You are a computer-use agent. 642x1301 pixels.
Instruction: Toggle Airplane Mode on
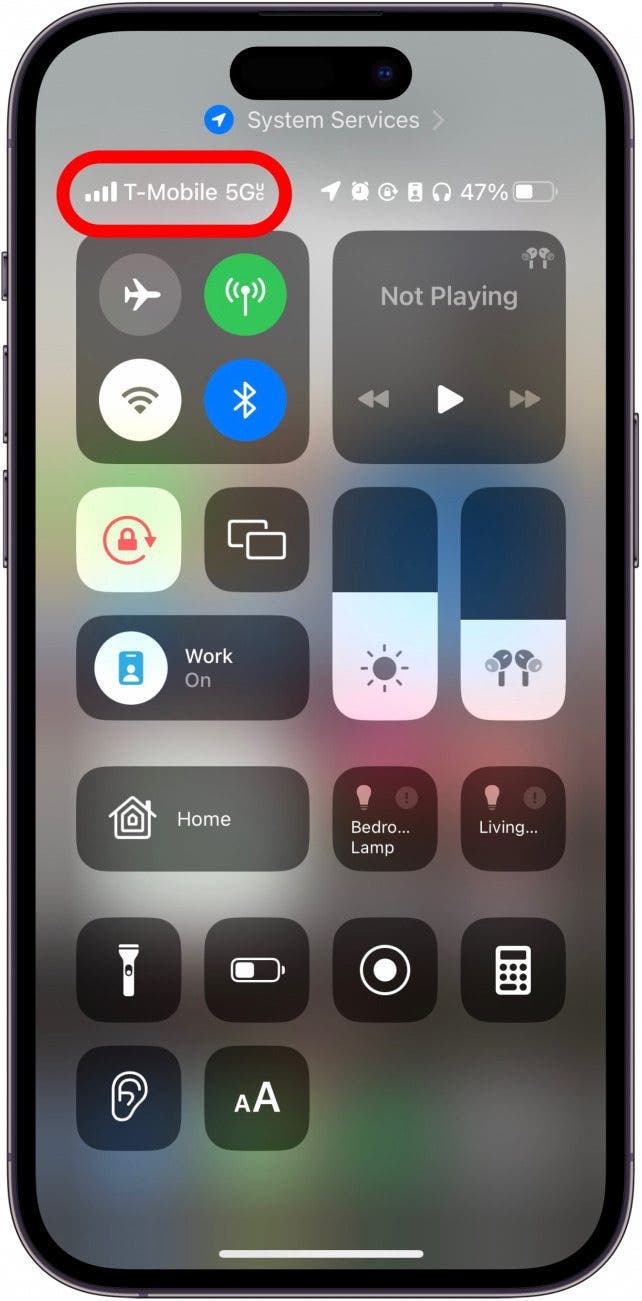(140, 294)
